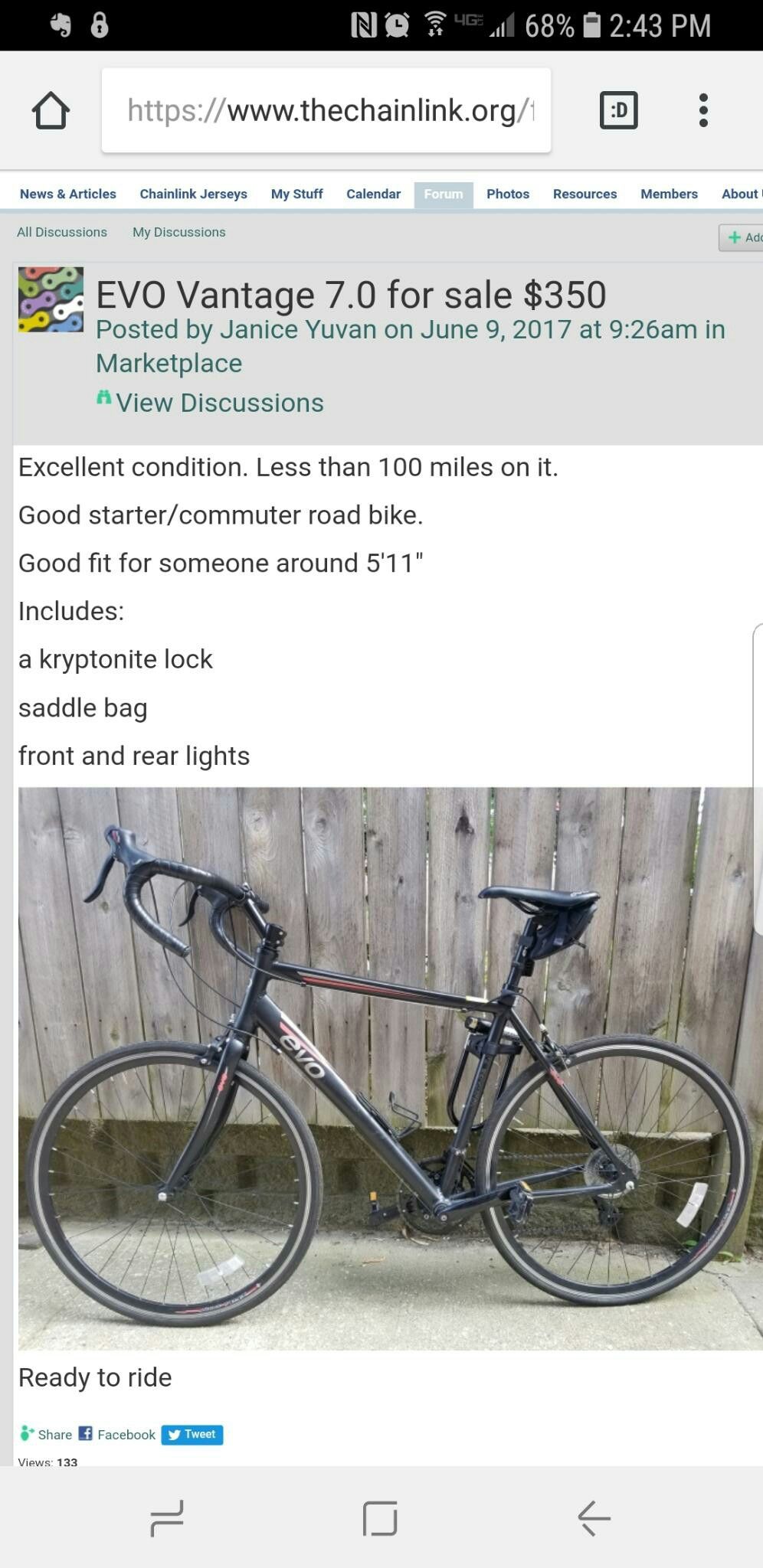Viewport: 763px width, 1568px height.
Task: View the Members page
Action: 669,194
